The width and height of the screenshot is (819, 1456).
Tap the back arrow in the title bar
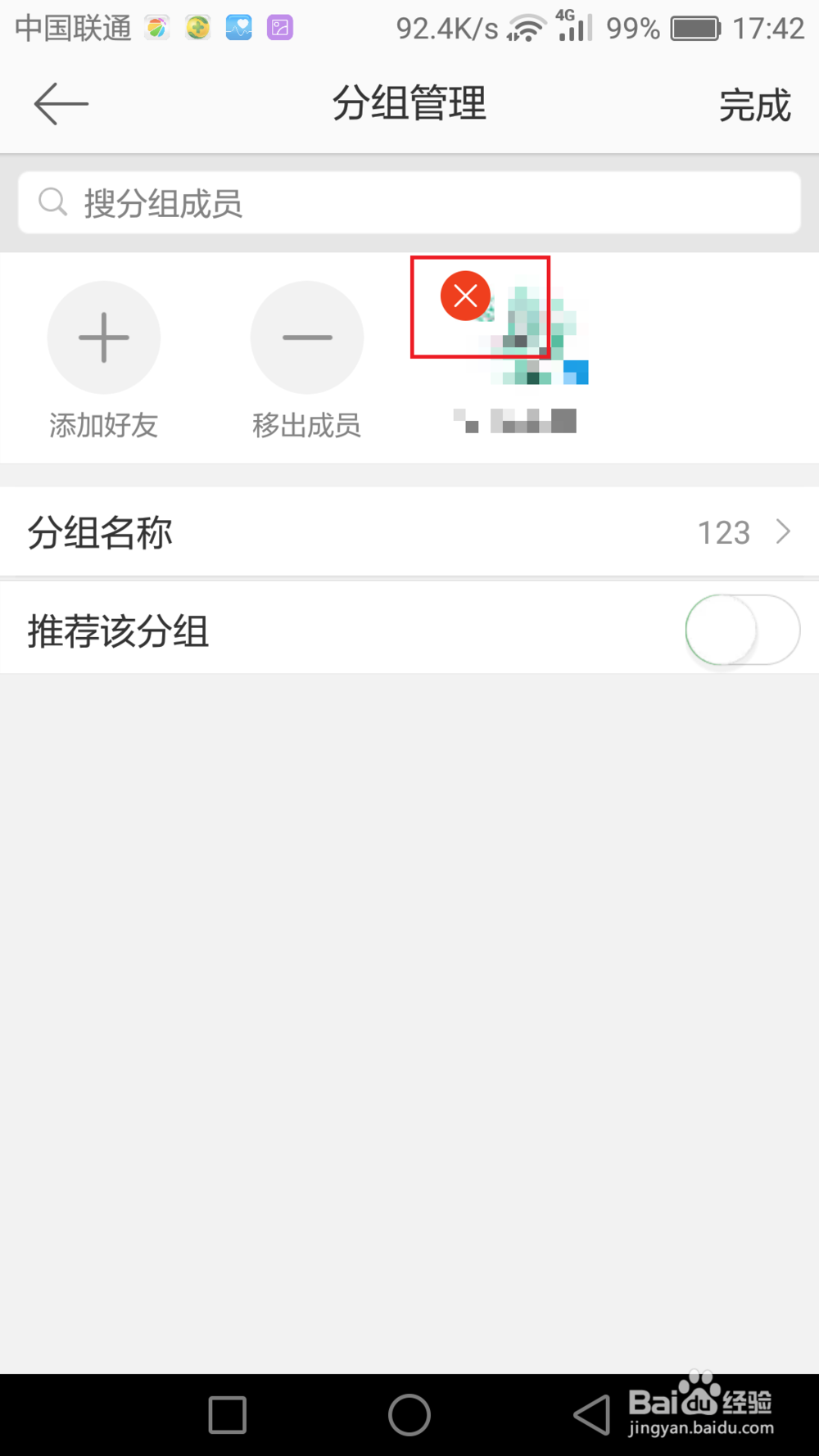point(60,103)
